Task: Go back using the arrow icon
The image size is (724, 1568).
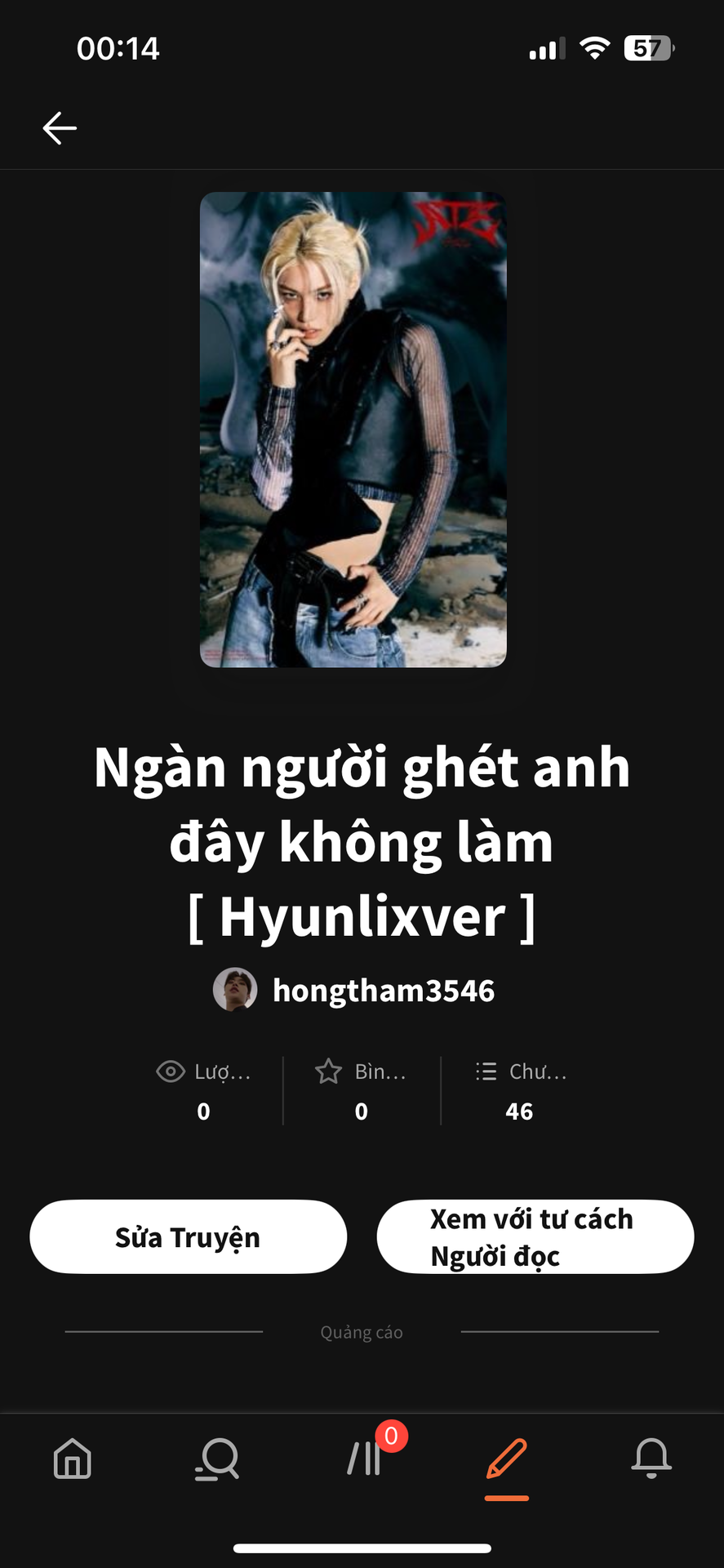Action: pyautogui.click(x=60, y=128)
